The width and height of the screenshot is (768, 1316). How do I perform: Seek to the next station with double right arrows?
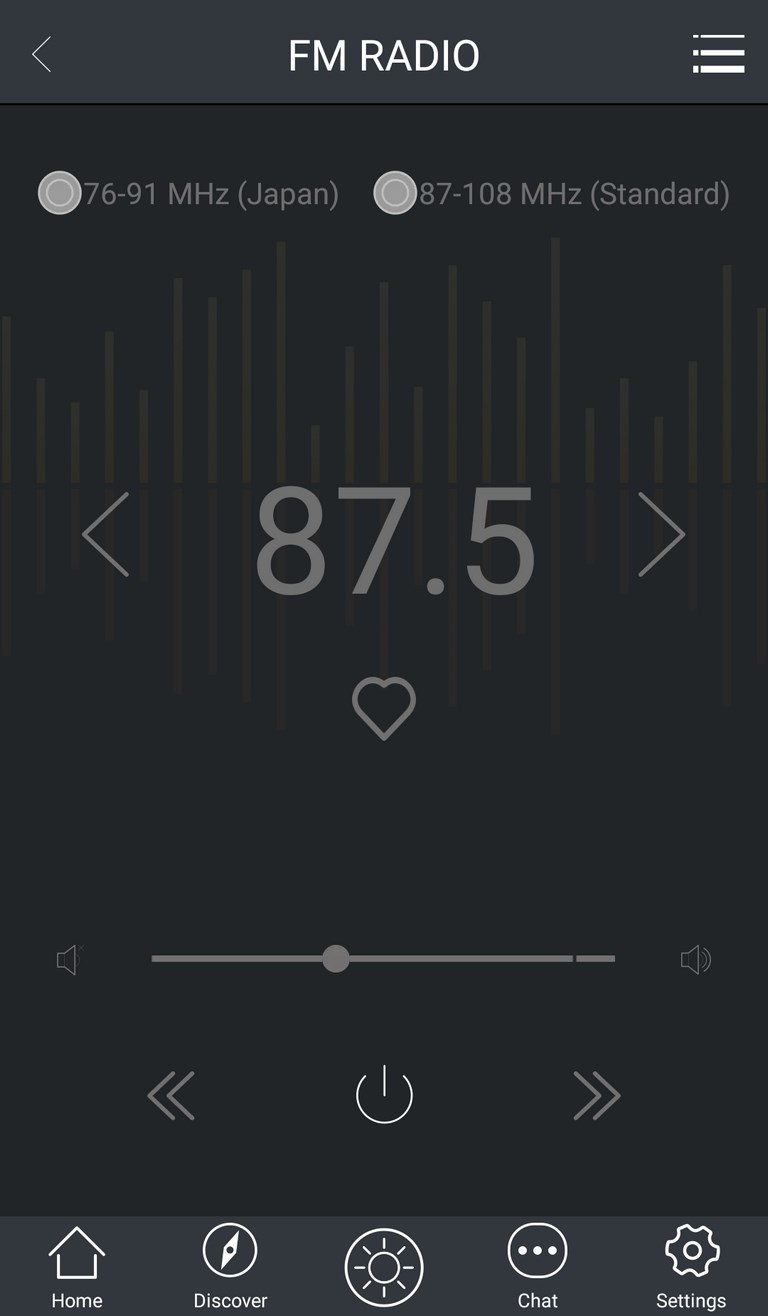[x=597, y=1095]
